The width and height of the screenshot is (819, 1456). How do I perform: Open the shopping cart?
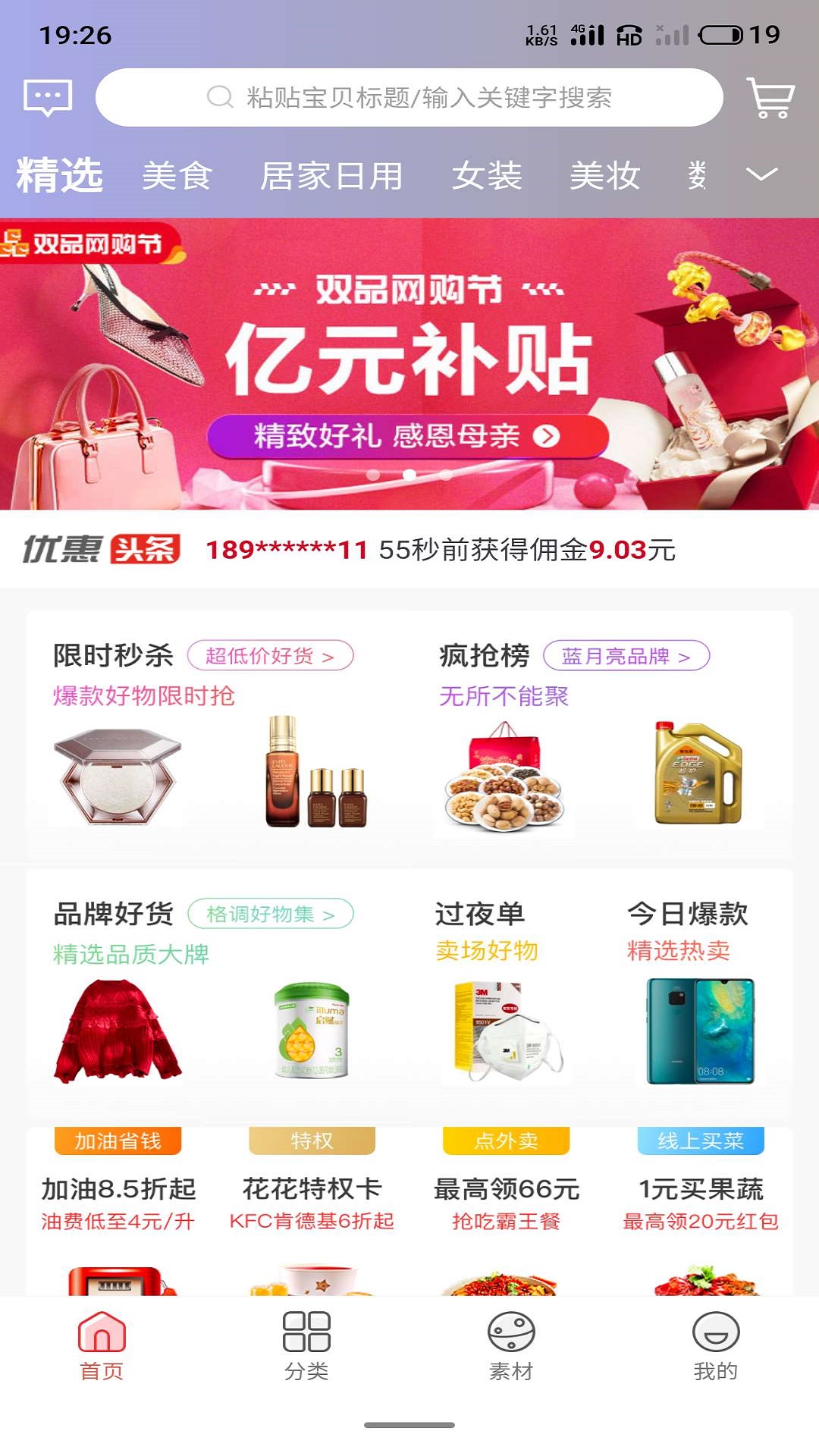click(770, 98)
